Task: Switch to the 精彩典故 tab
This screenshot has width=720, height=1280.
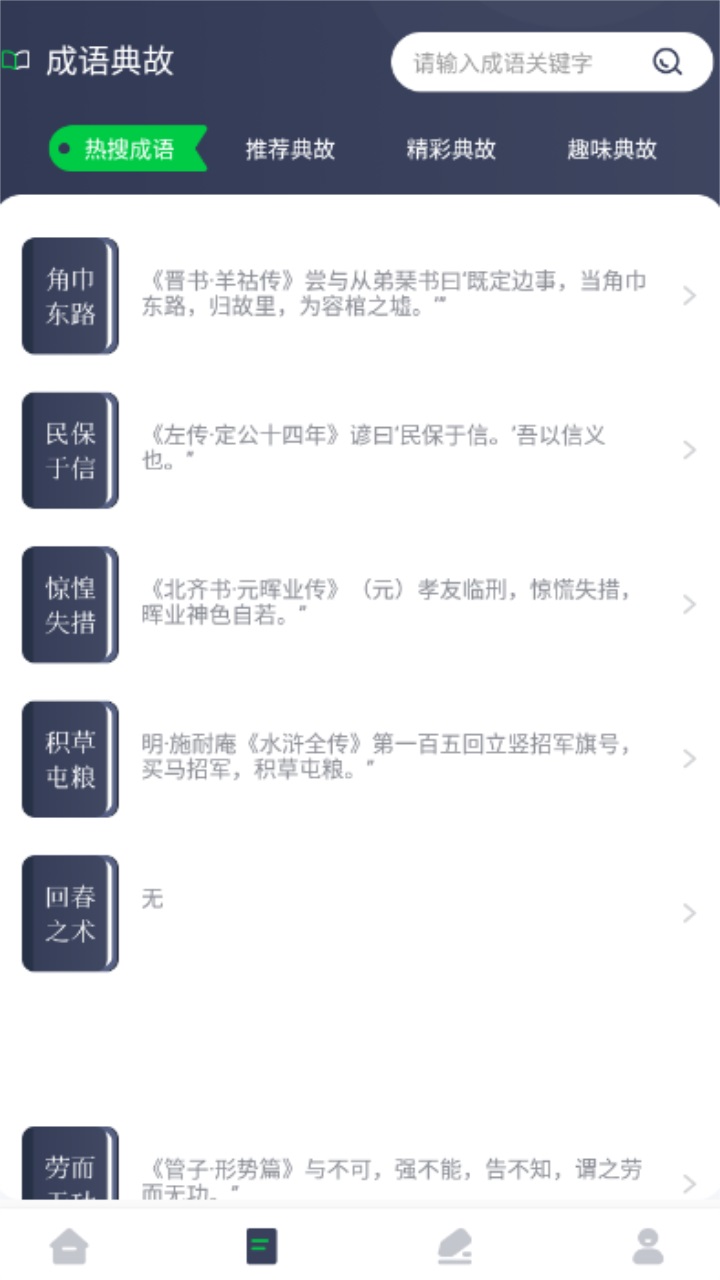Action: tap(451, 150)
